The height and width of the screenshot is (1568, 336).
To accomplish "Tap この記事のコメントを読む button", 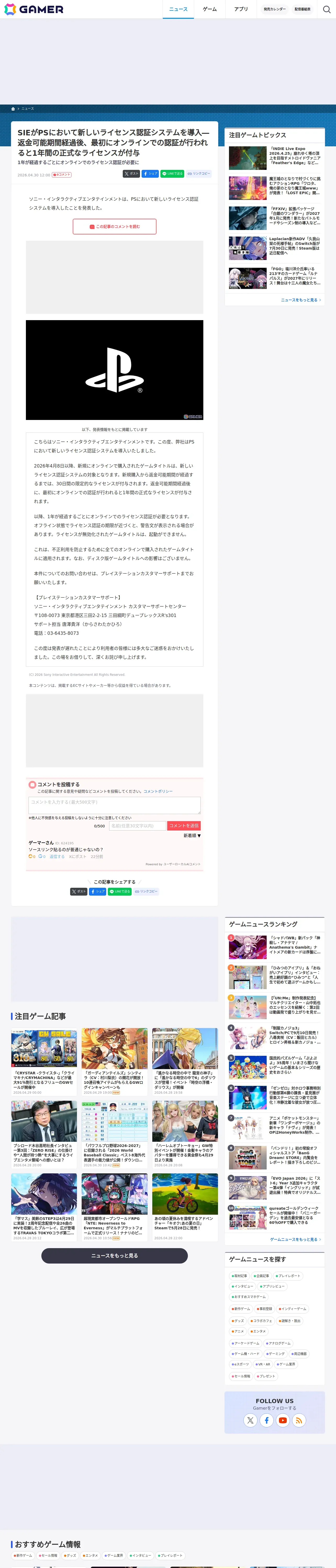I will click(115, 226).
